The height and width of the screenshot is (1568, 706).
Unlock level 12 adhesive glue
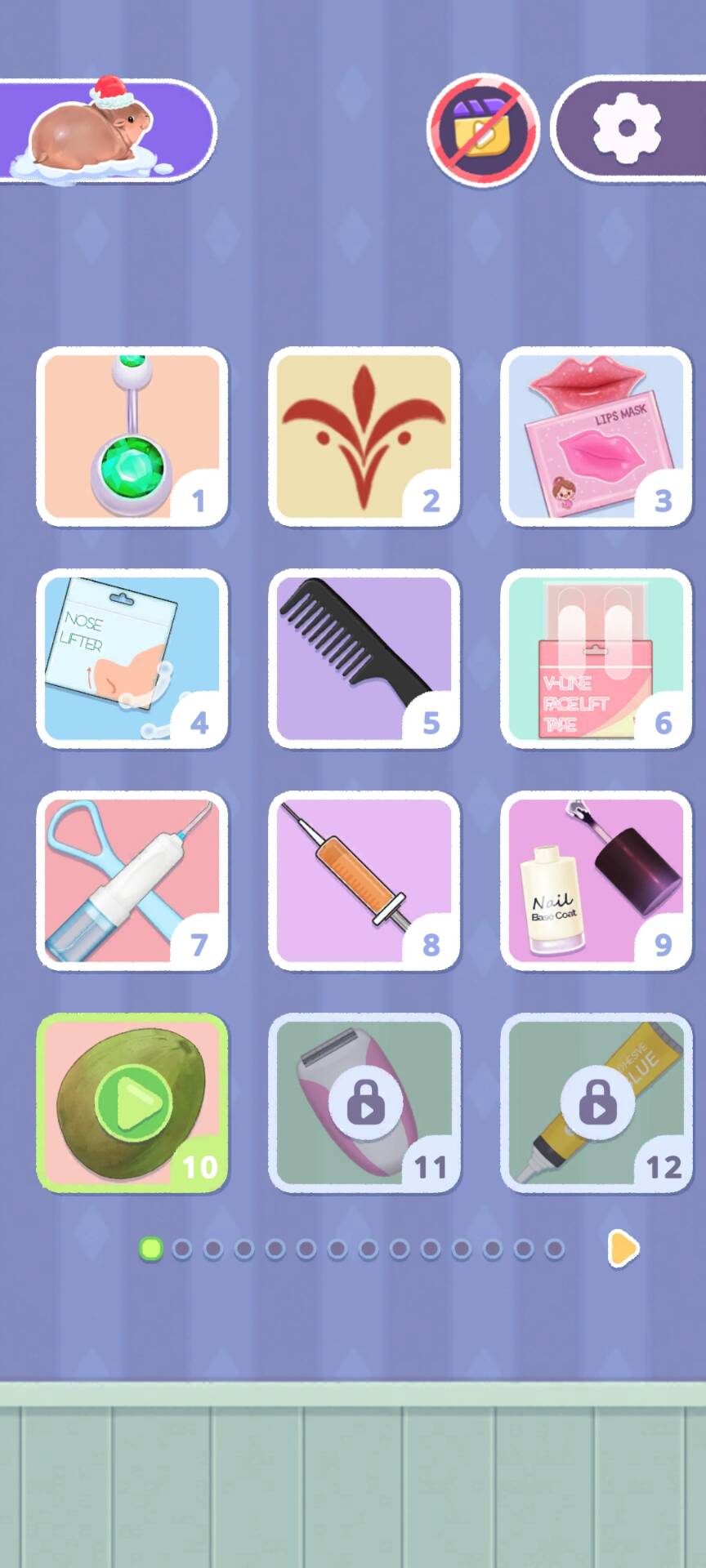pos(597,1102)
